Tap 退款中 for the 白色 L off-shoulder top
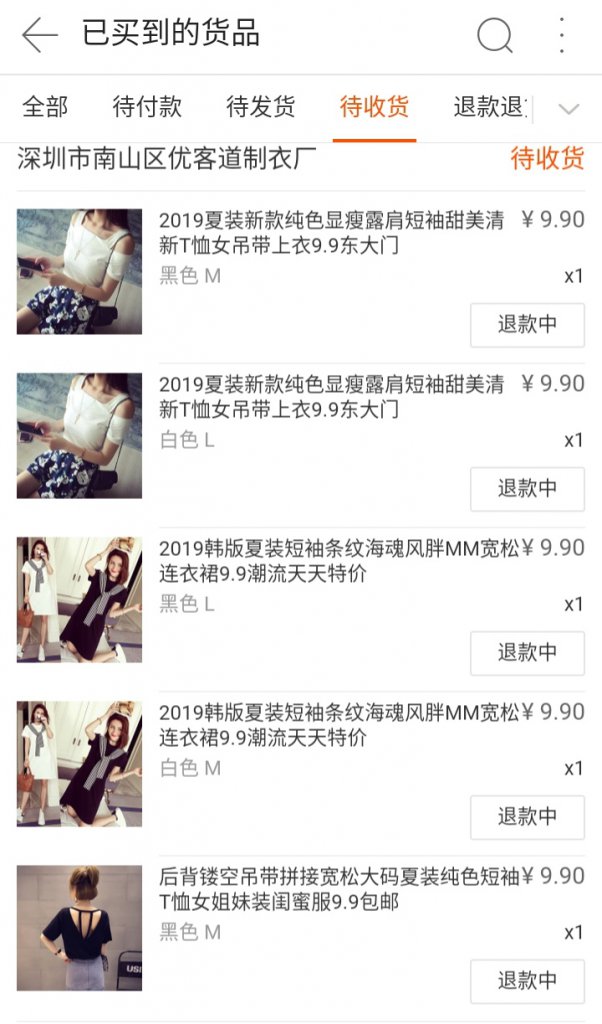Image resolution: width=602 pixels, height=1024 pixels. [528, 488]
